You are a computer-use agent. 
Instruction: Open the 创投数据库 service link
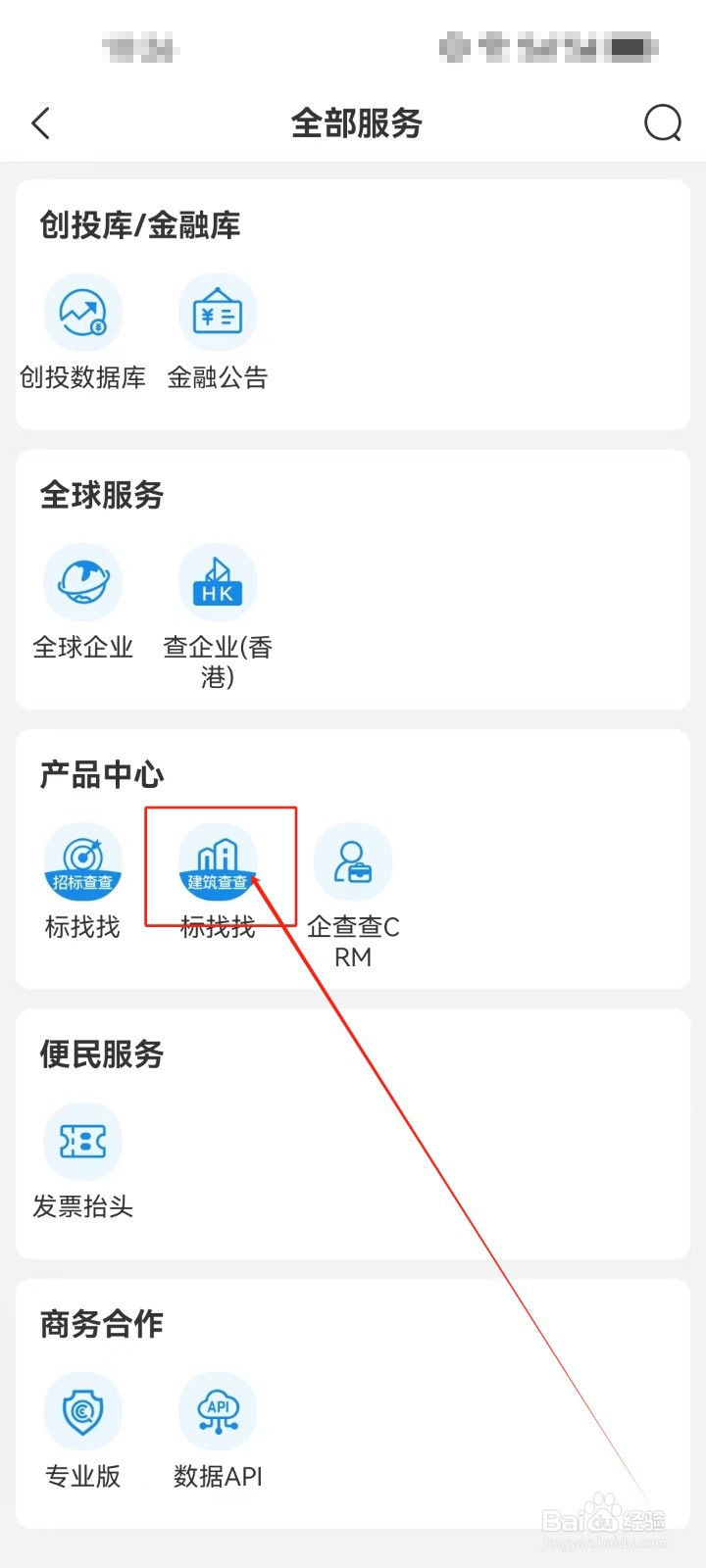point(83,333)
